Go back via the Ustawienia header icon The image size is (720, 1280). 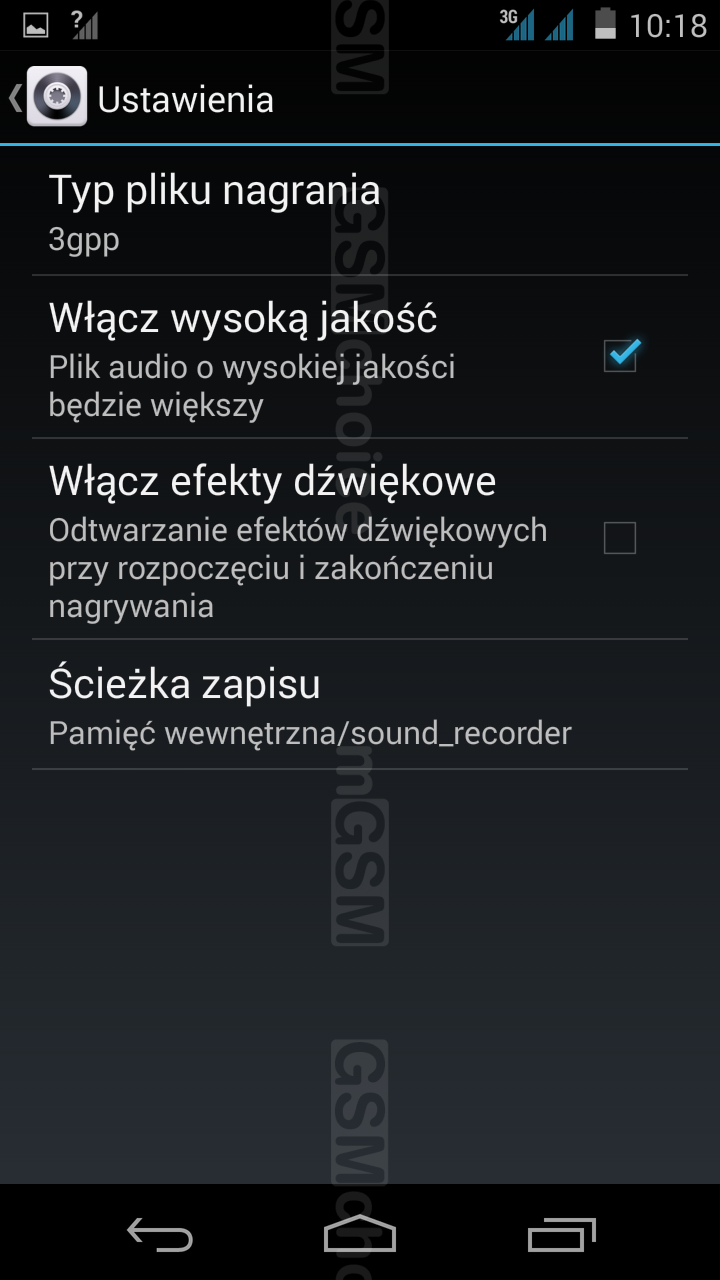click(x=50, y=98)
